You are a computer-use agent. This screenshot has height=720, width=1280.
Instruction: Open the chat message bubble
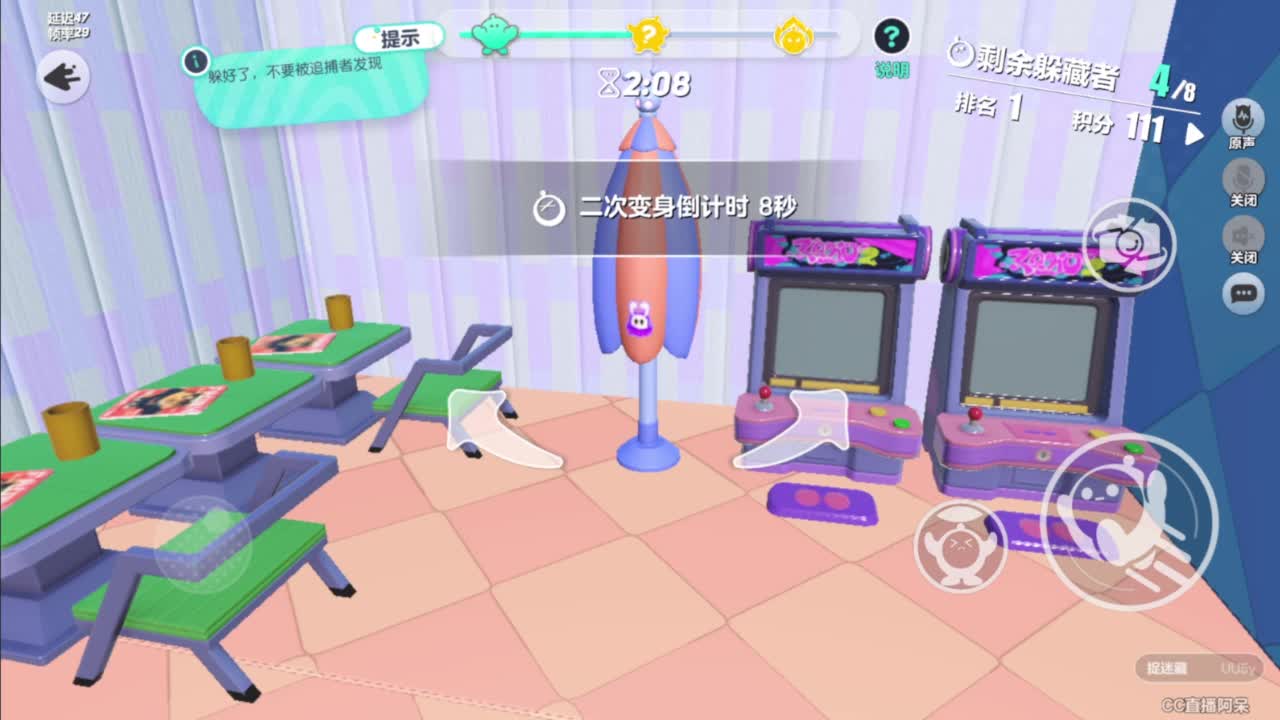1243,294
